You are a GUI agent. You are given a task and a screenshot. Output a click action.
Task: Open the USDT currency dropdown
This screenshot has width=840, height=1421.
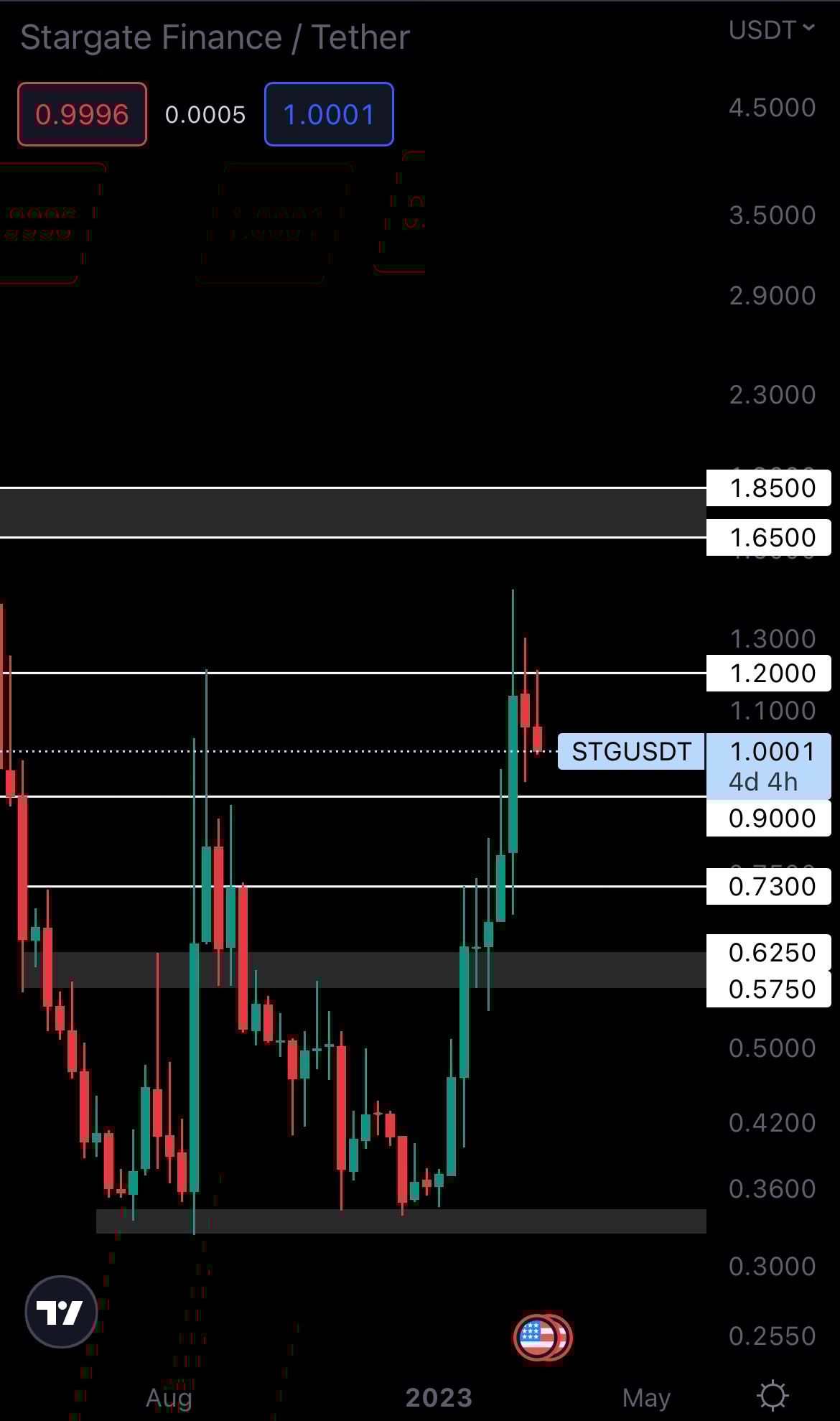(x=772, y=30)
